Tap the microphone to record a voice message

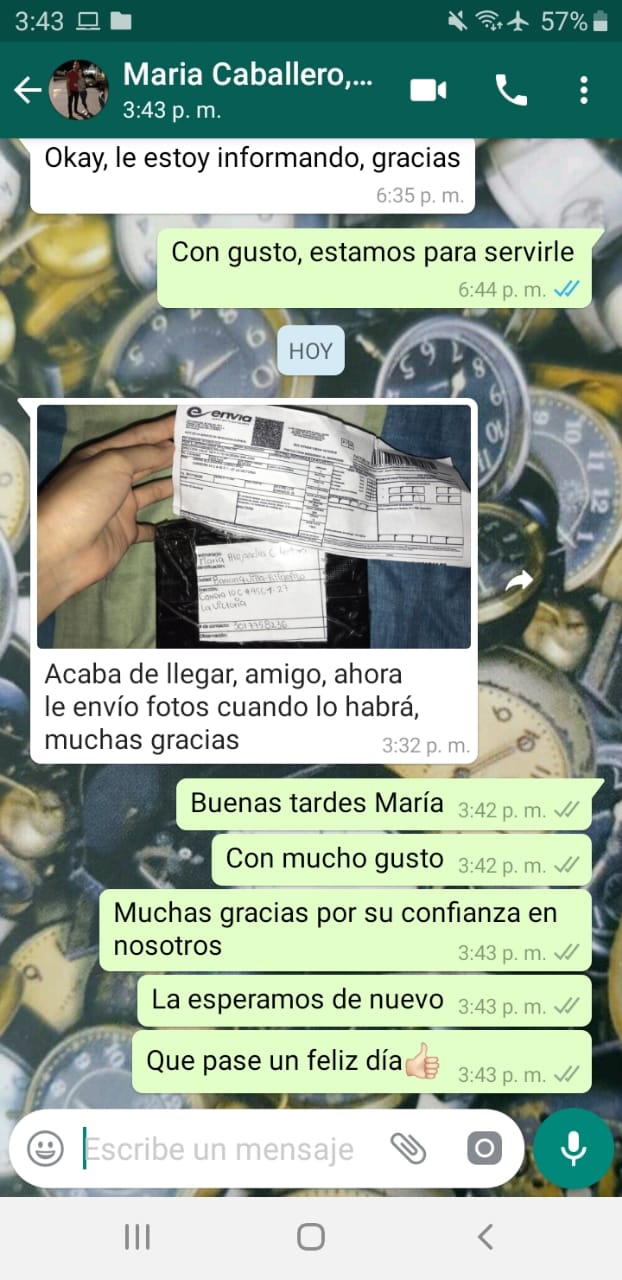(x=573, y=1148)
